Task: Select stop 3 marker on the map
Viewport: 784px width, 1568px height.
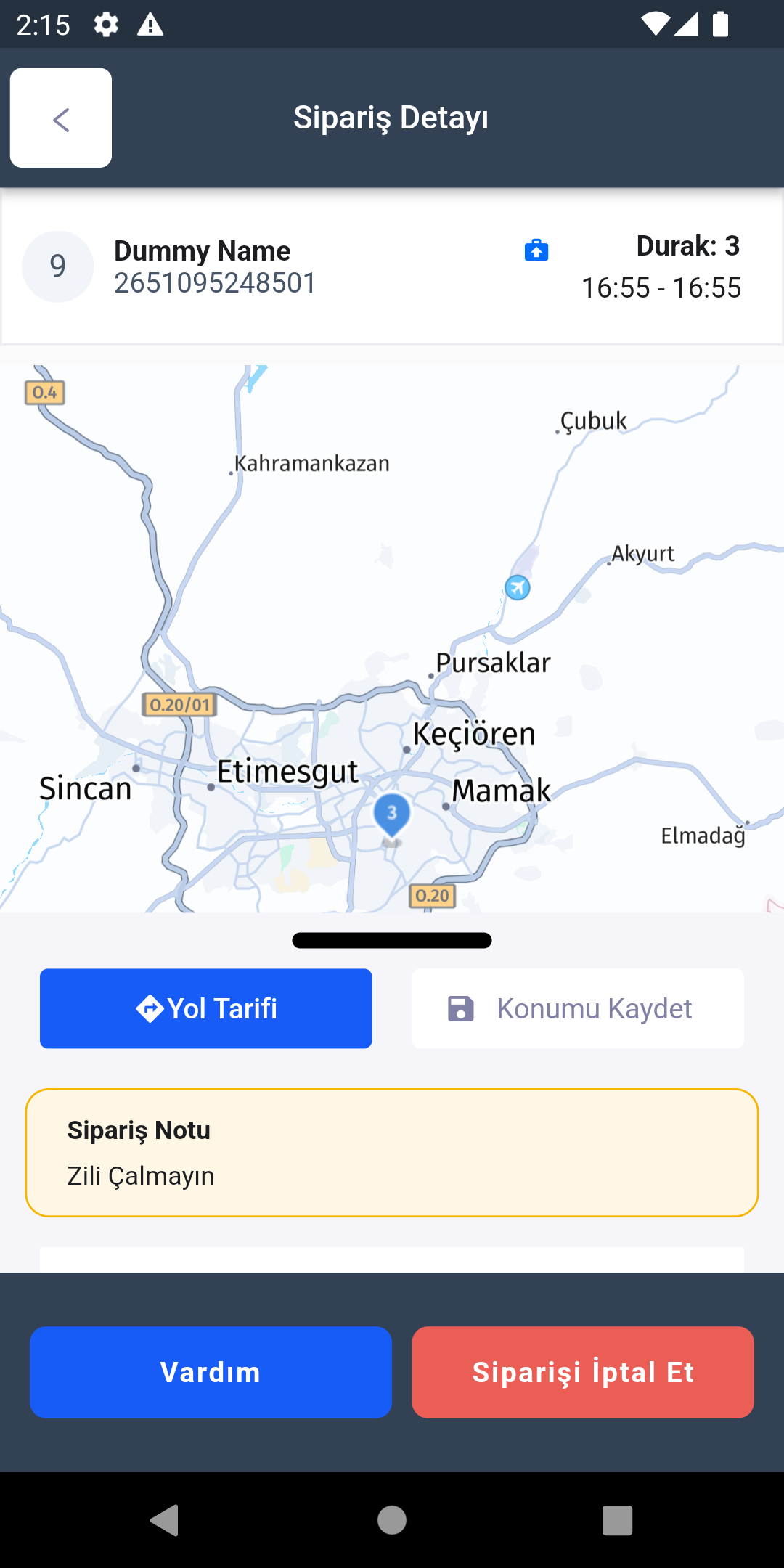Action: pos(392,814)
